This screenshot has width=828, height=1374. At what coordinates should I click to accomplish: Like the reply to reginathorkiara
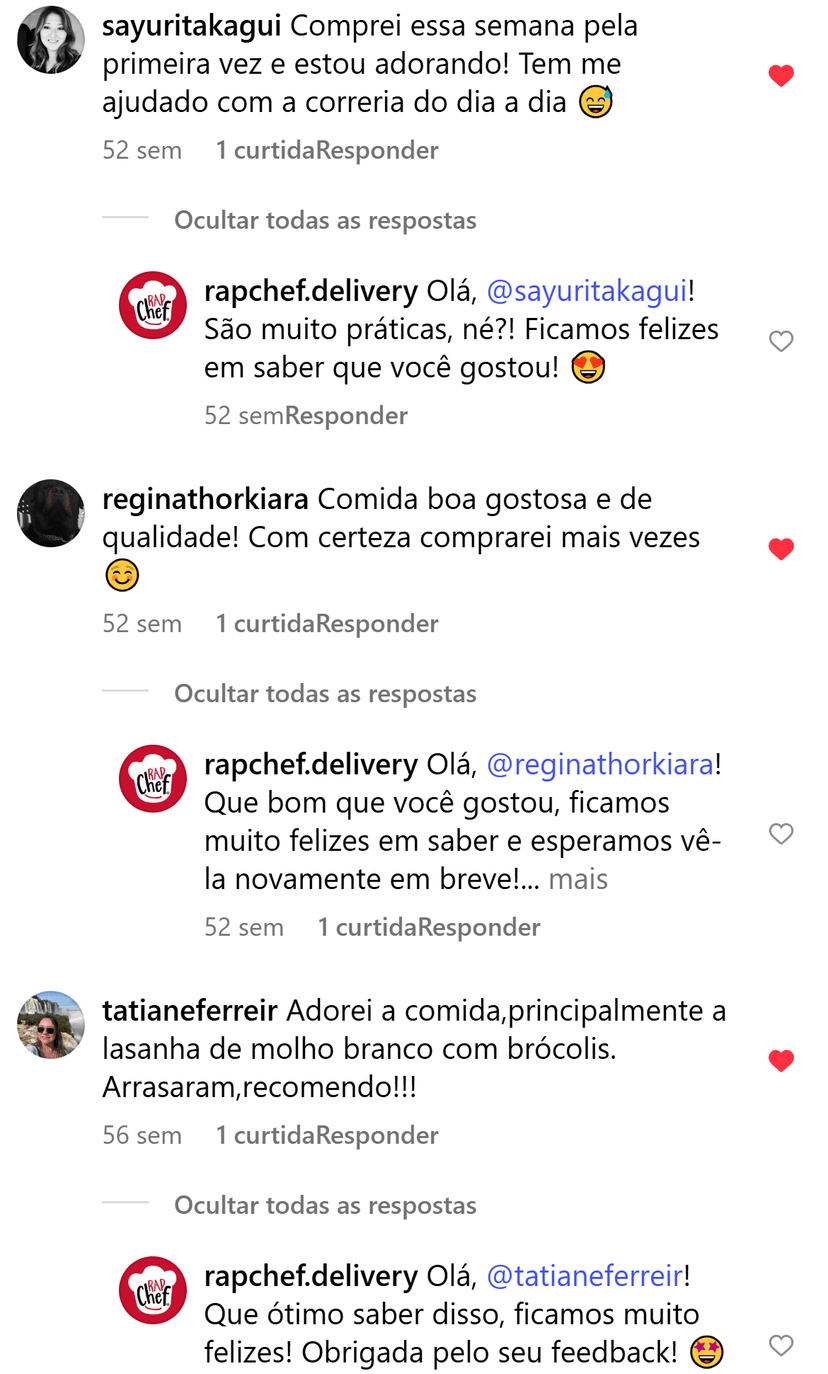tap(781, 834)
